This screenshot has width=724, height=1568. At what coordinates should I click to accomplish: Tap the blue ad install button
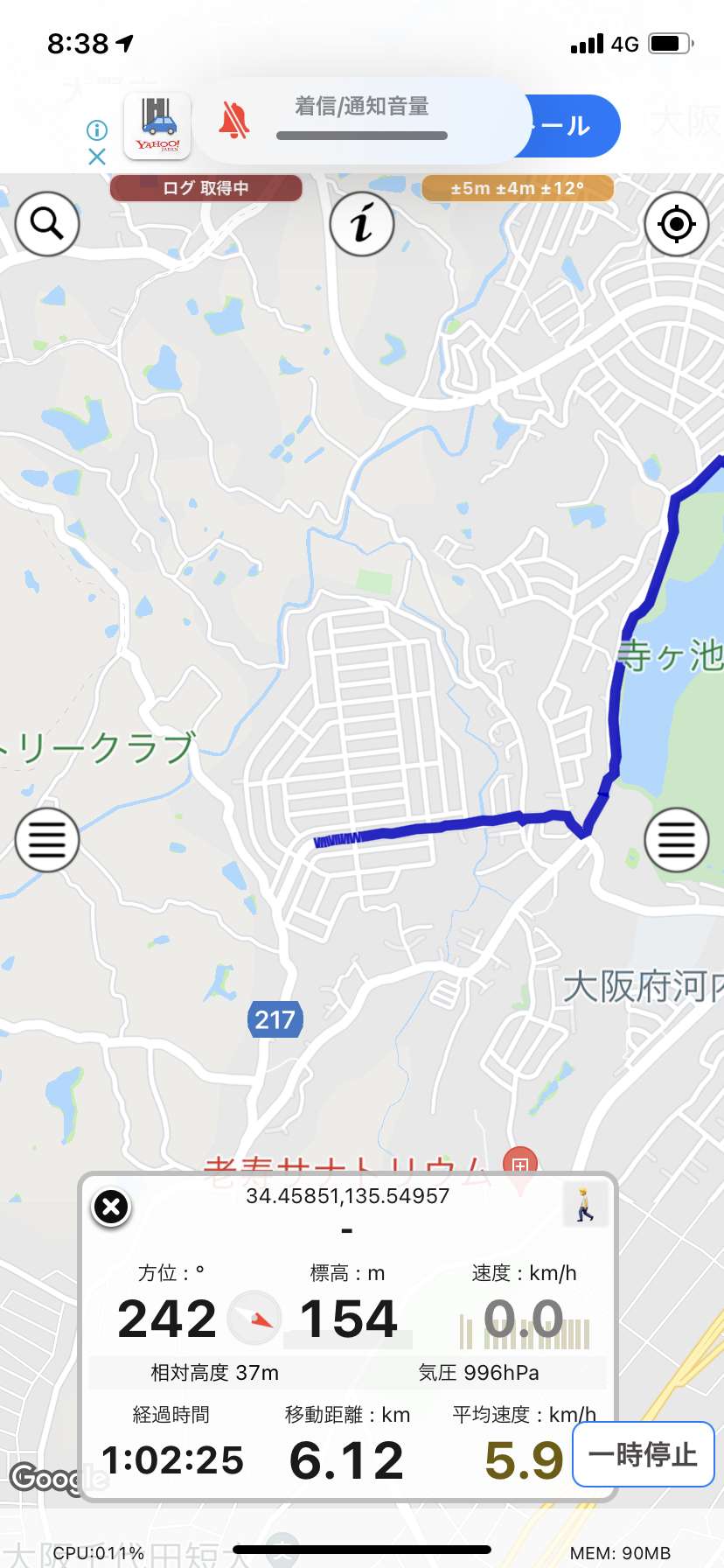pyautogui.click(x=570, y=126)
